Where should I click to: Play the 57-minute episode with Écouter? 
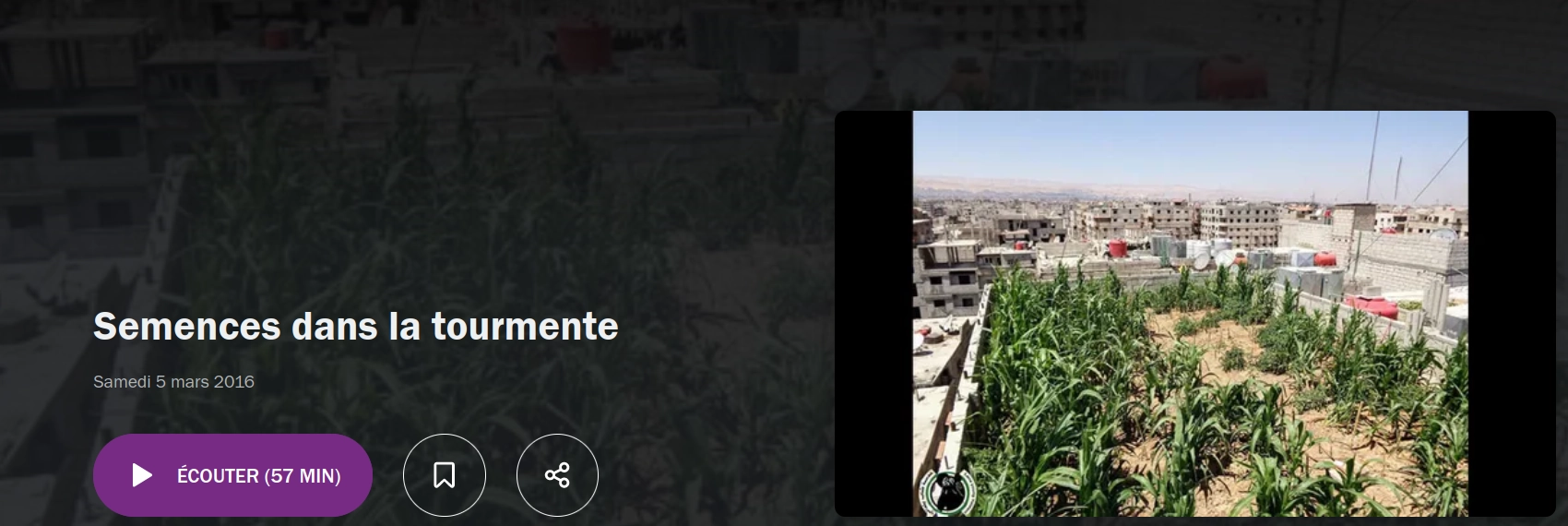pyautogui.click(x=232, y=475)
